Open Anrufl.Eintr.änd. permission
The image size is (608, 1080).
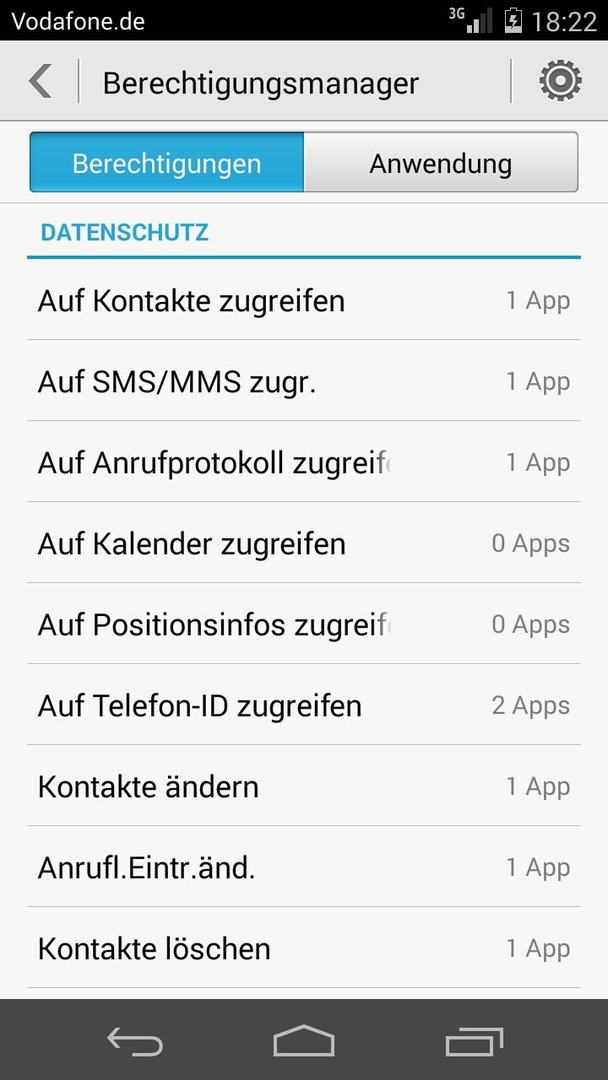click(304, 867)
